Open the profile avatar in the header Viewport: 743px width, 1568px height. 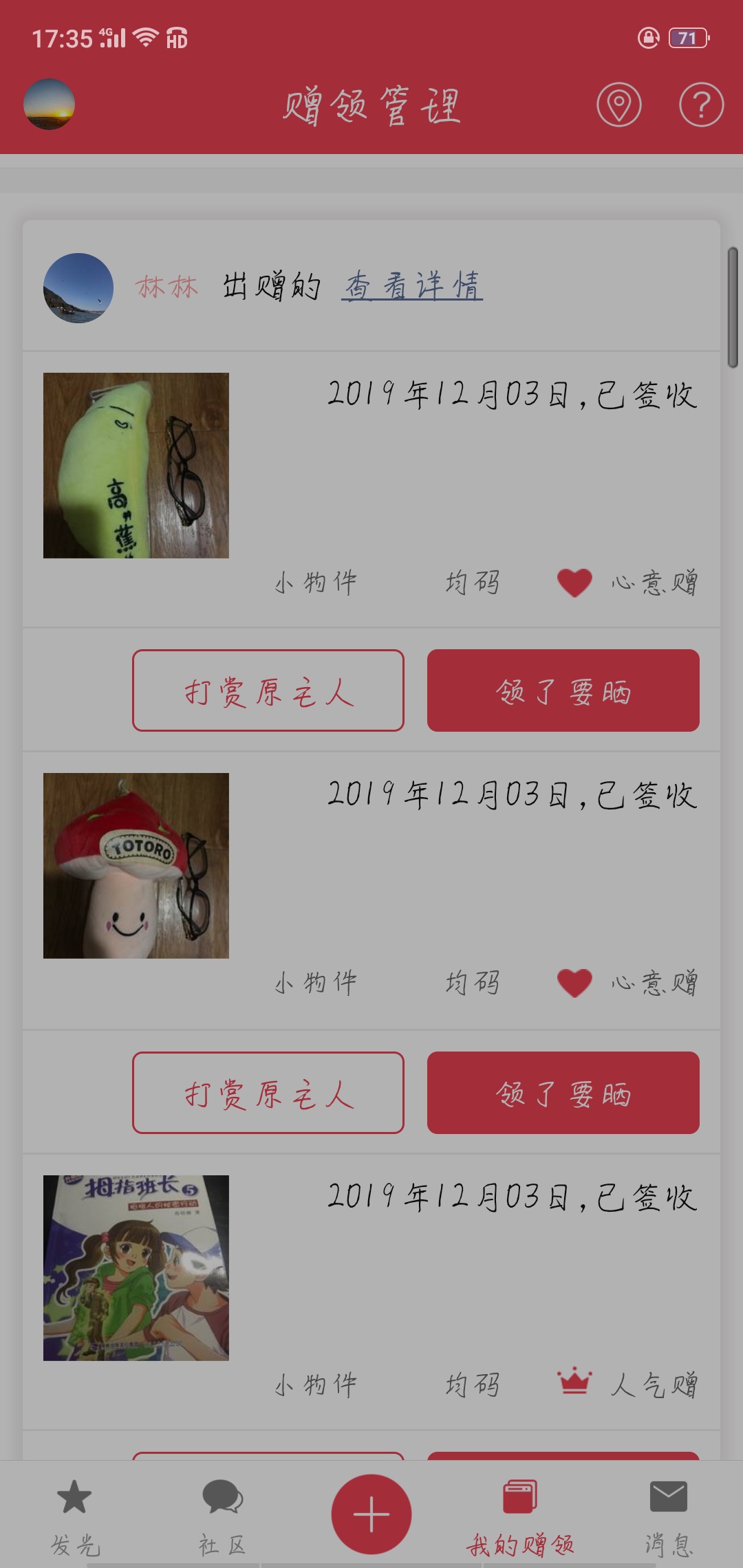pyautogui.click(x=49, y=104)
